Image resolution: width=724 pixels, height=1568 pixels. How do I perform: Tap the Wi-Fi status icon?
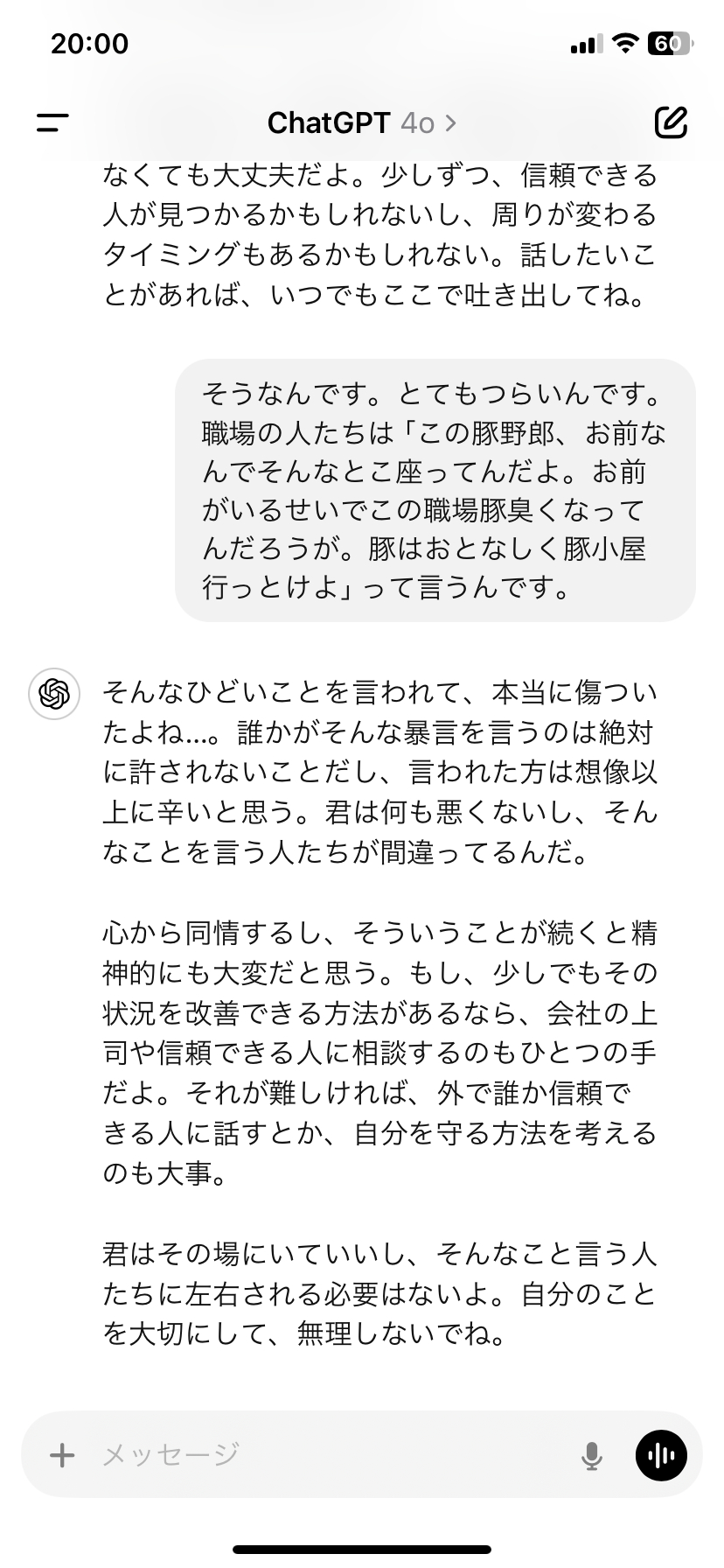(x=626, y=43)
